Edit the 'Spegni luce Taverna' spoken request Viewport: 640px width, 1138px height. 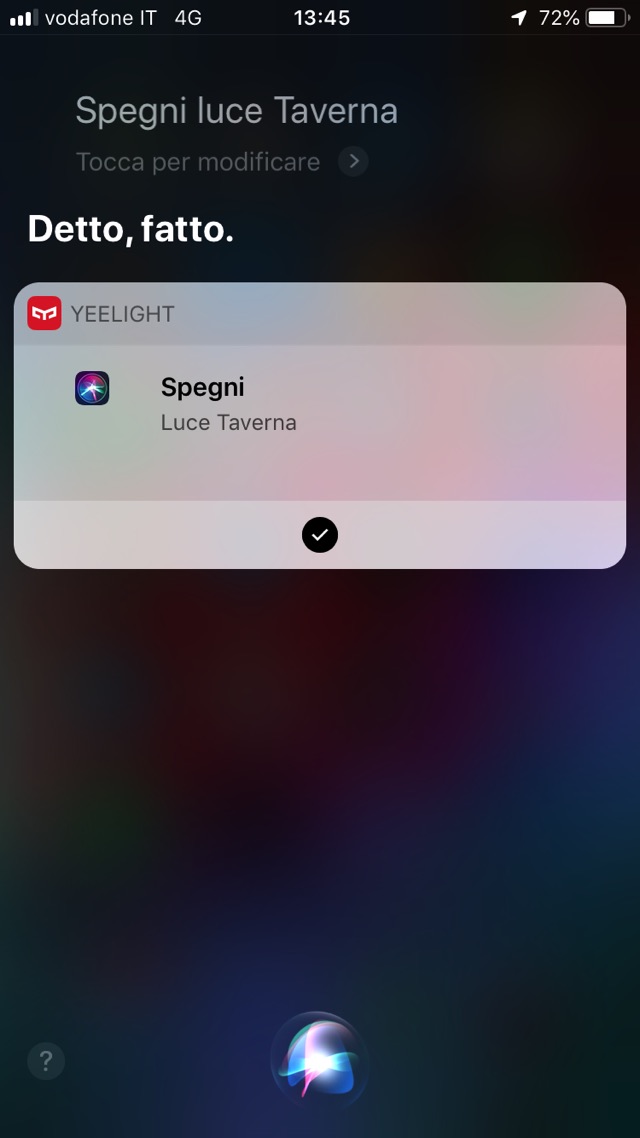[x=236, y=111]
